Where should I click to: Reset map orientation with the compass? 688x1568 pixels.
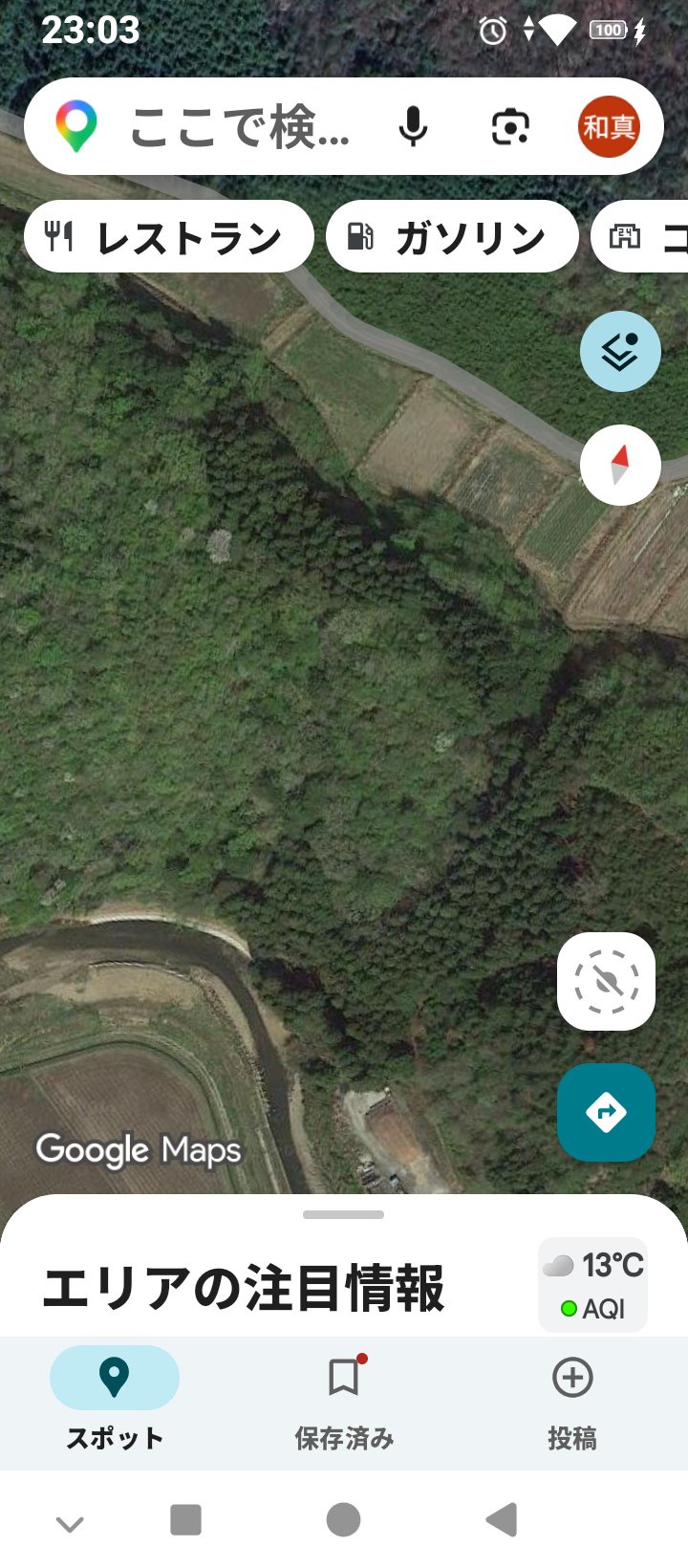(x=620, y=466)
